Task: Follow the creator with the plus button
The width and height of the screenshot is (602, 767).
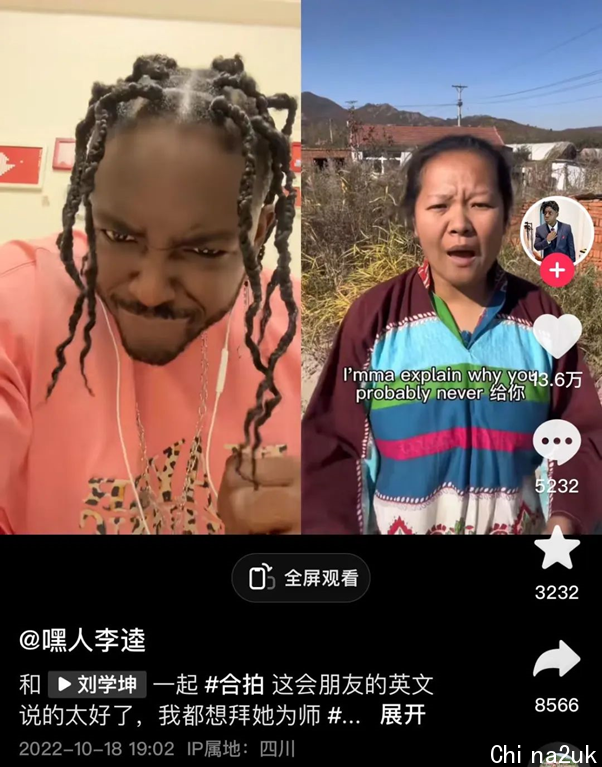Action: pos(556,270)
